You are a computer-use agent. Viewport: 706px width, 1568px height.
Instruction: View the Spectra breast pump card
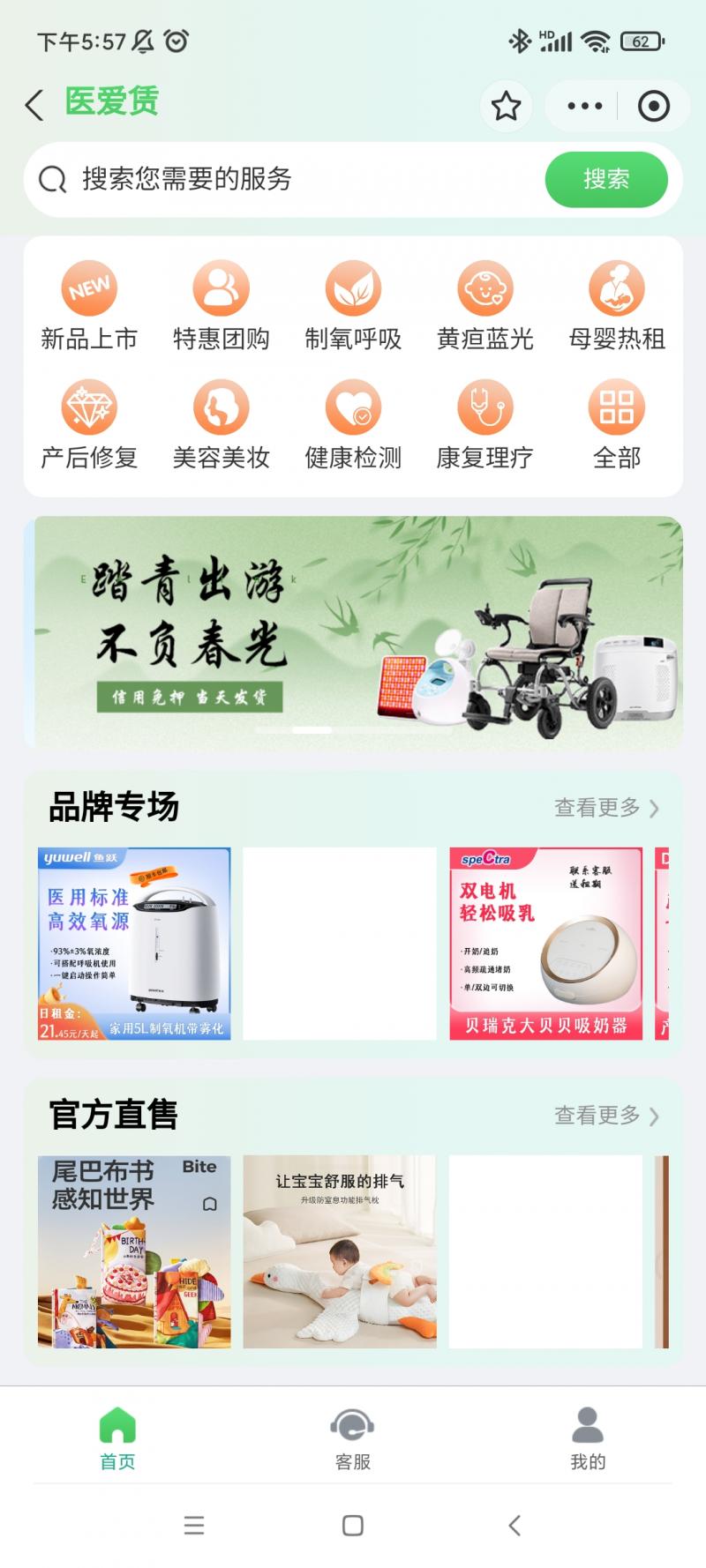tap(545, 944)
